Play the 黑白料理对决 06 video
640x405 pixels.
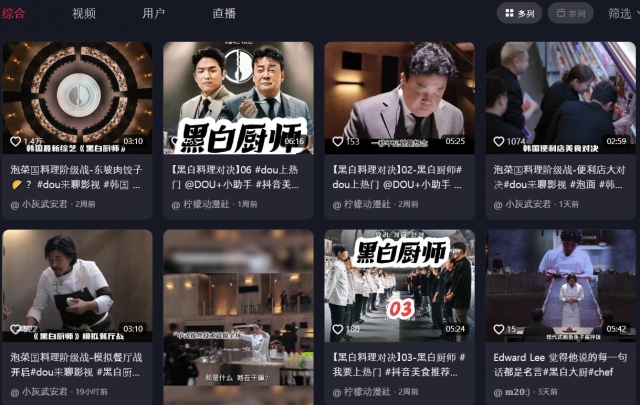pyautogui.click(x=238, y=97)
